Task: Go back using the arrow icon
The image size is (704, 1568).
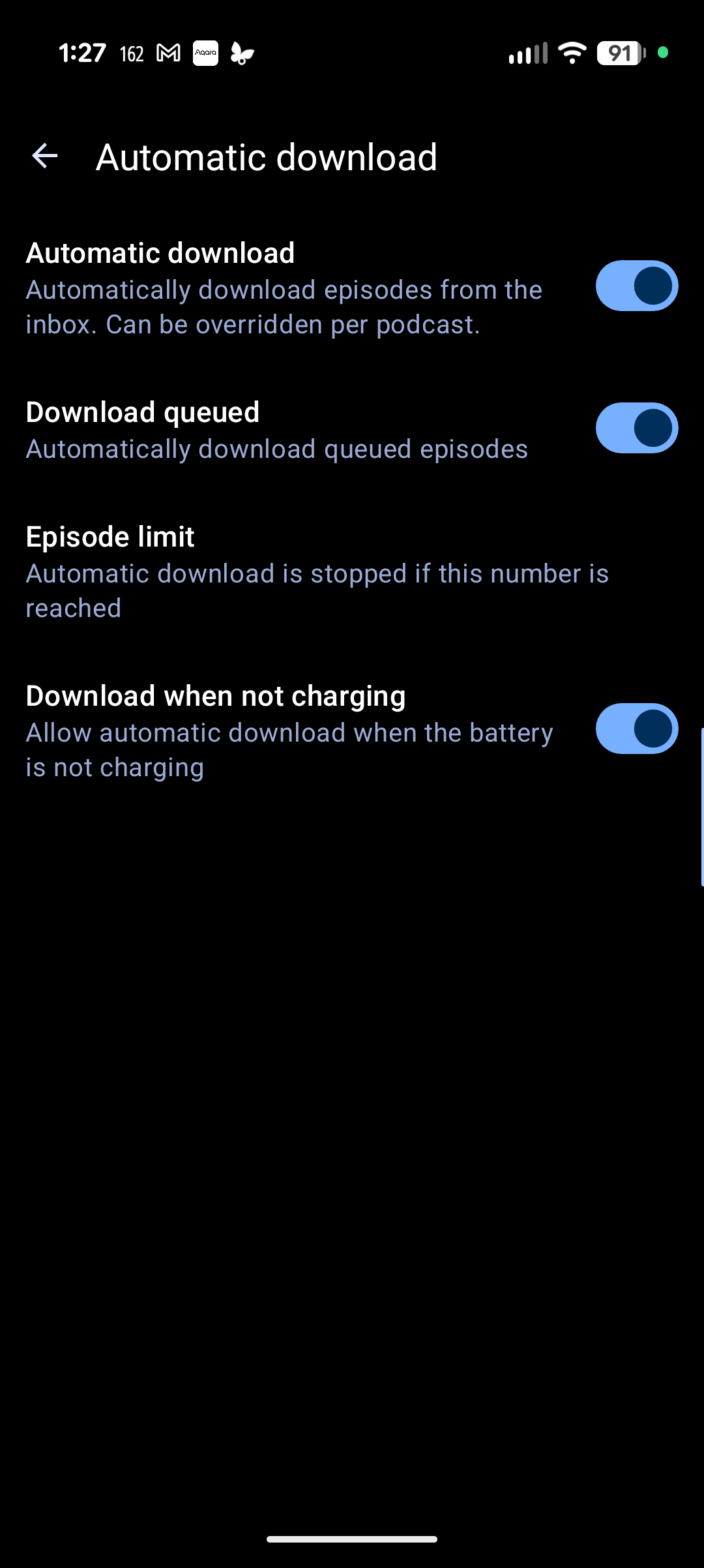Action: (45, 156)
